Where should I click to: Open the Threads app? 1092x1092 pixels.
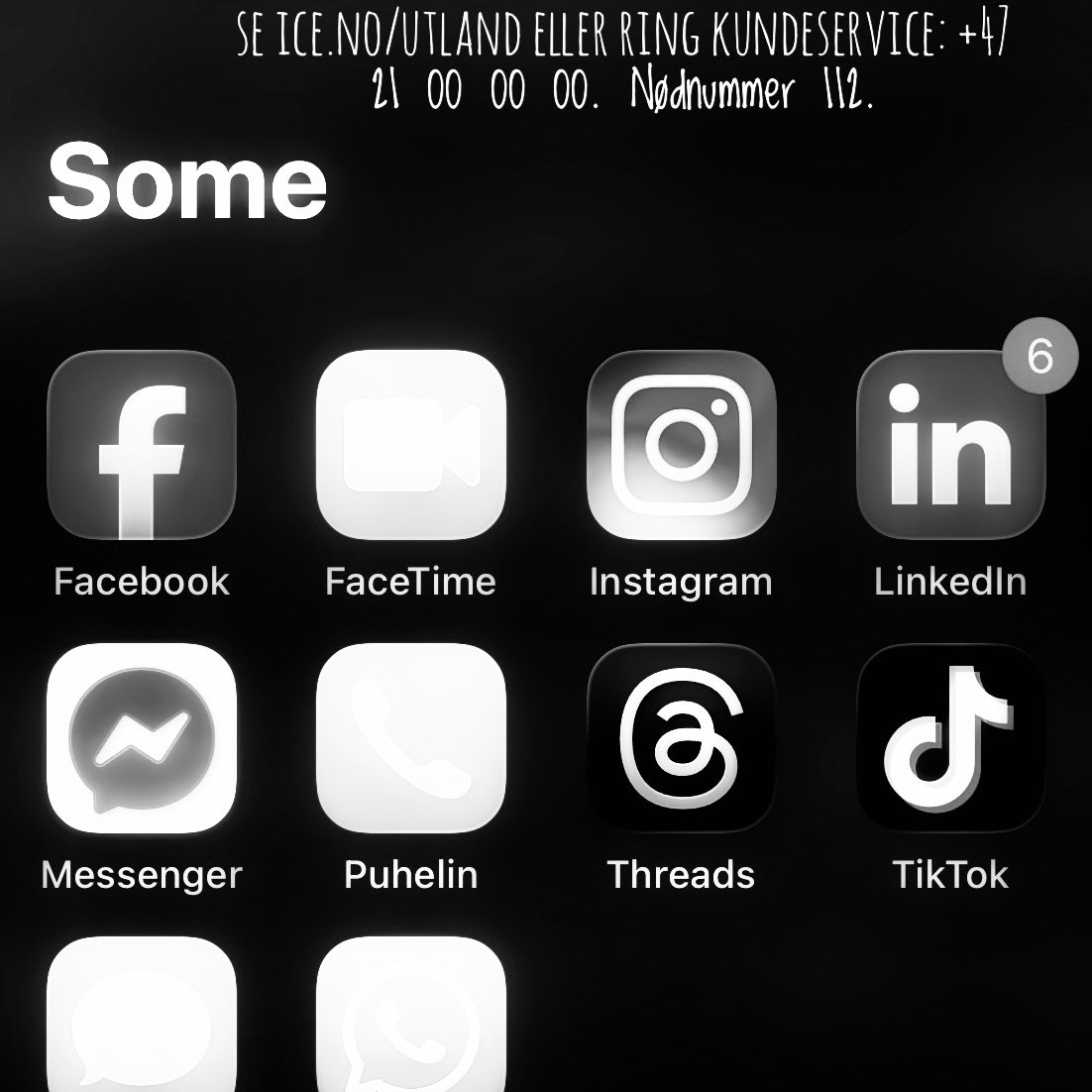tap(681, 738)
